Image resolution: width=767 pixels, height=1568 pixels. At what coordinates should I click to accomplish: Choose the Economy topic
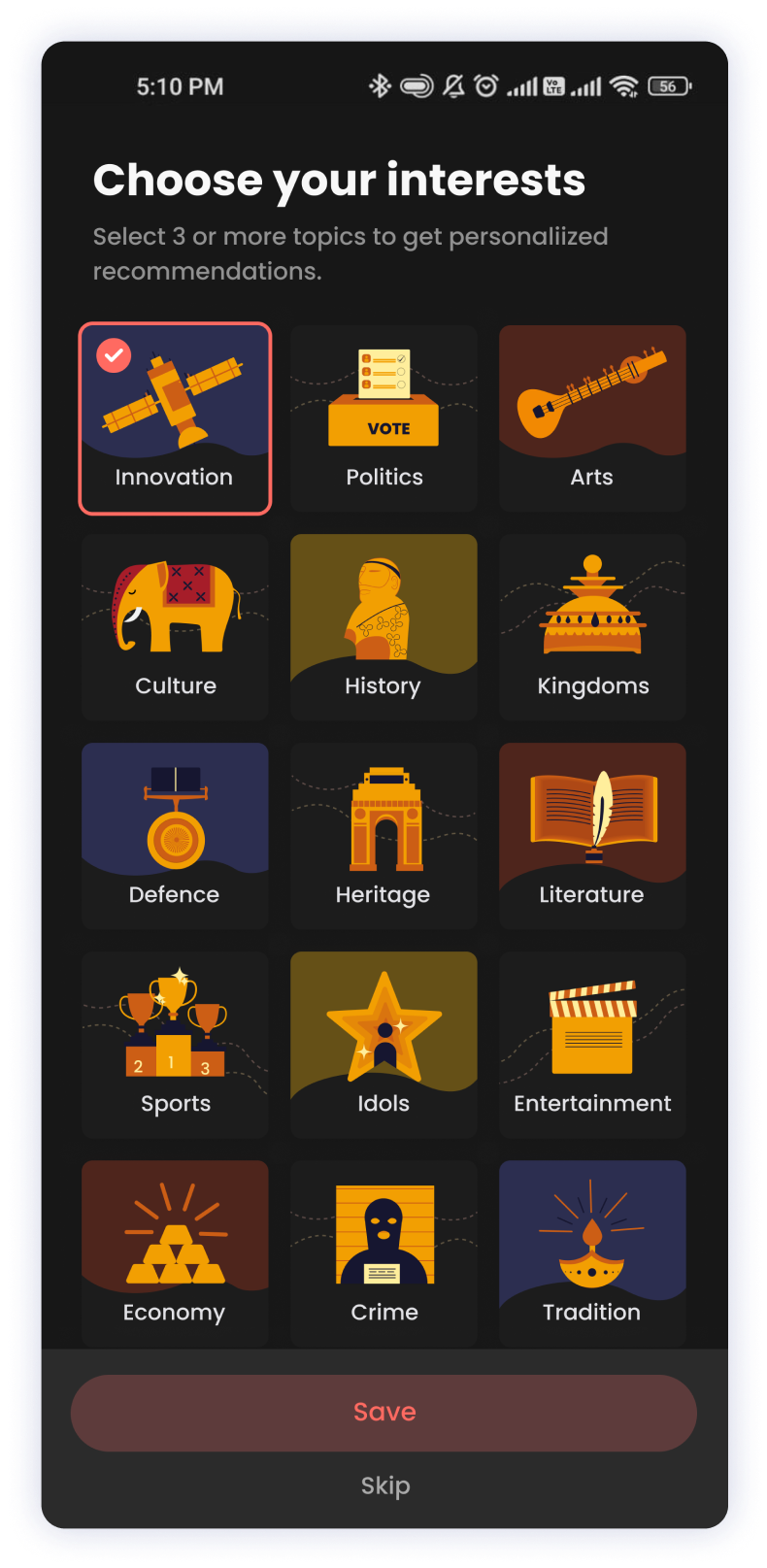point(175,1252)
